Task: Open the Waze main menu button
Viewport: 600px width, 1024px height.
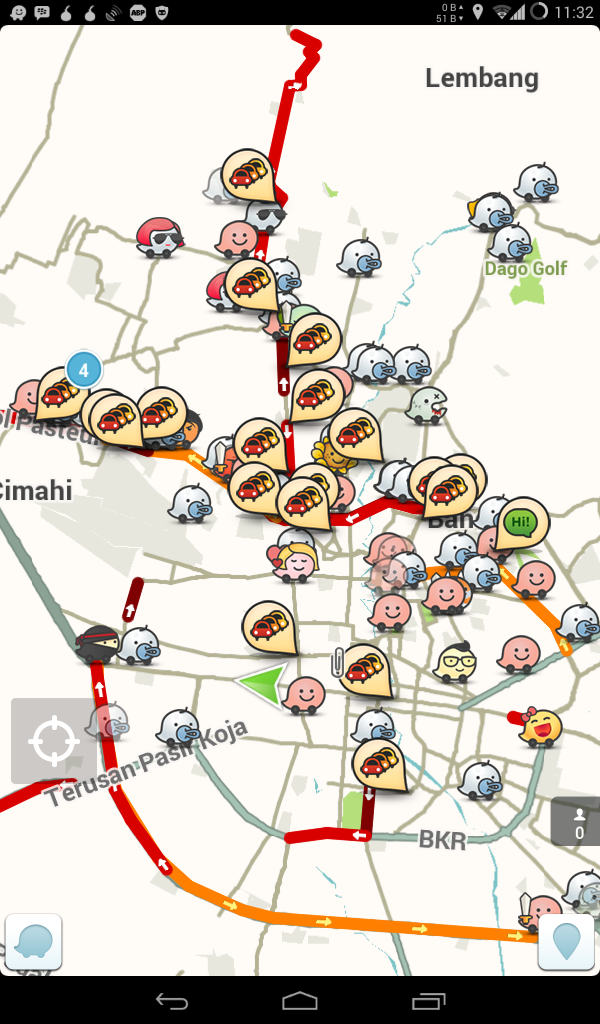Action: pos(33,942)
